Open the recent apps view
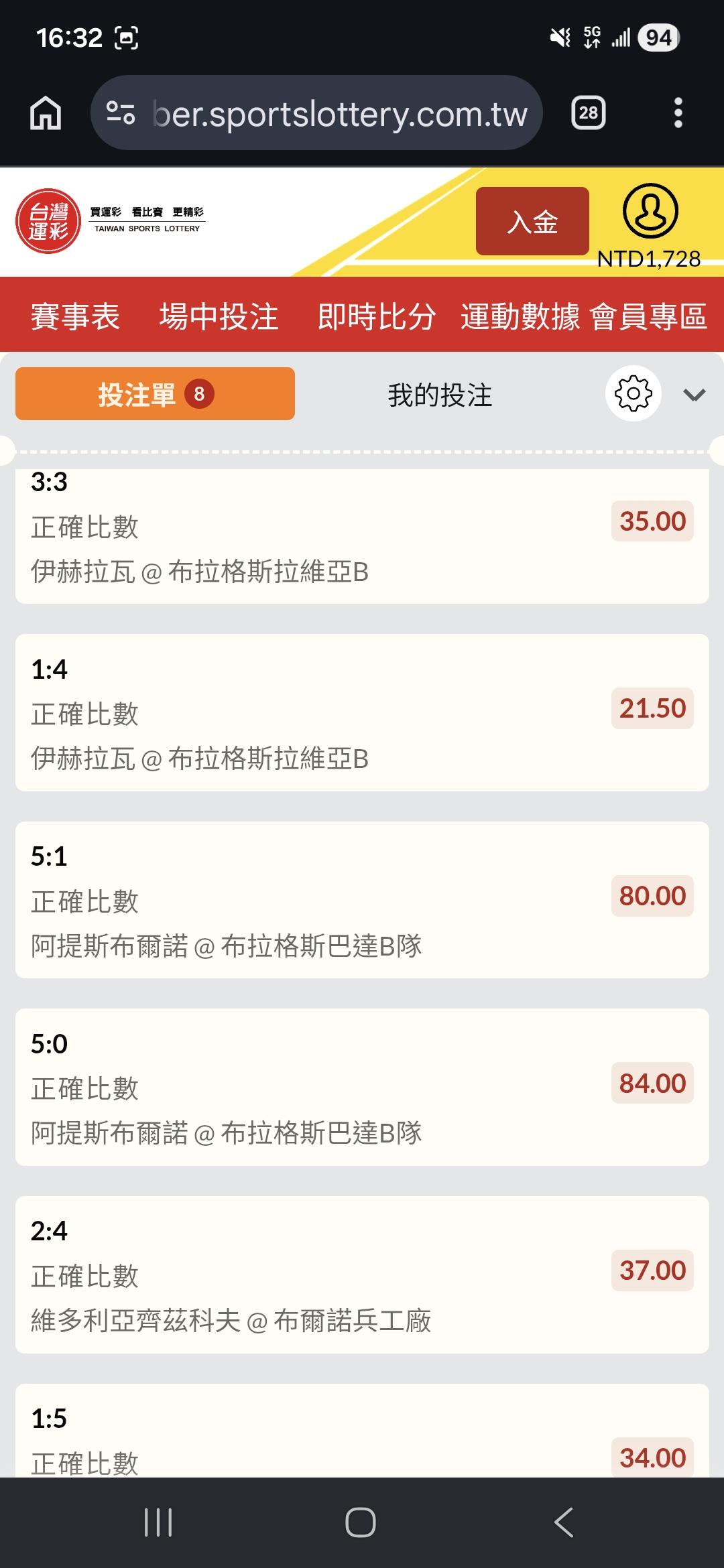 (x=158, y=1522)
